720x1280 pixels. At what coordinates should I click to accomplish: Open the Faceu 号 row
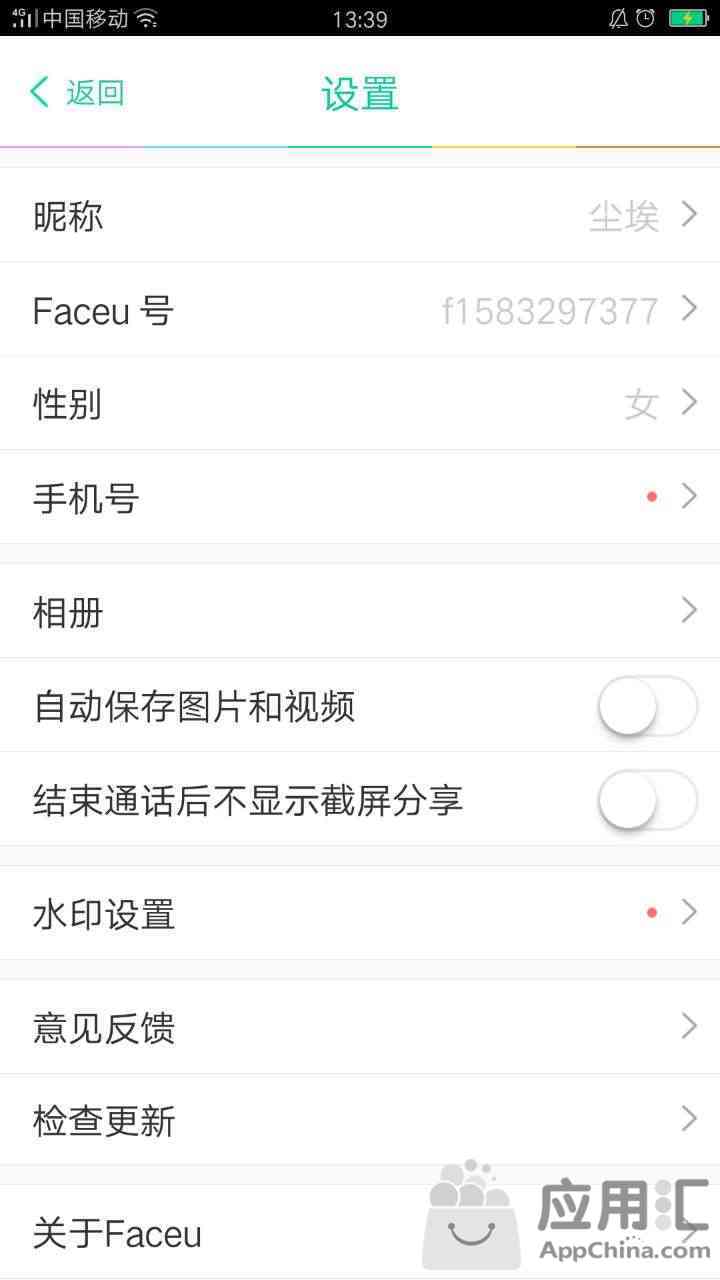(360, 310)
